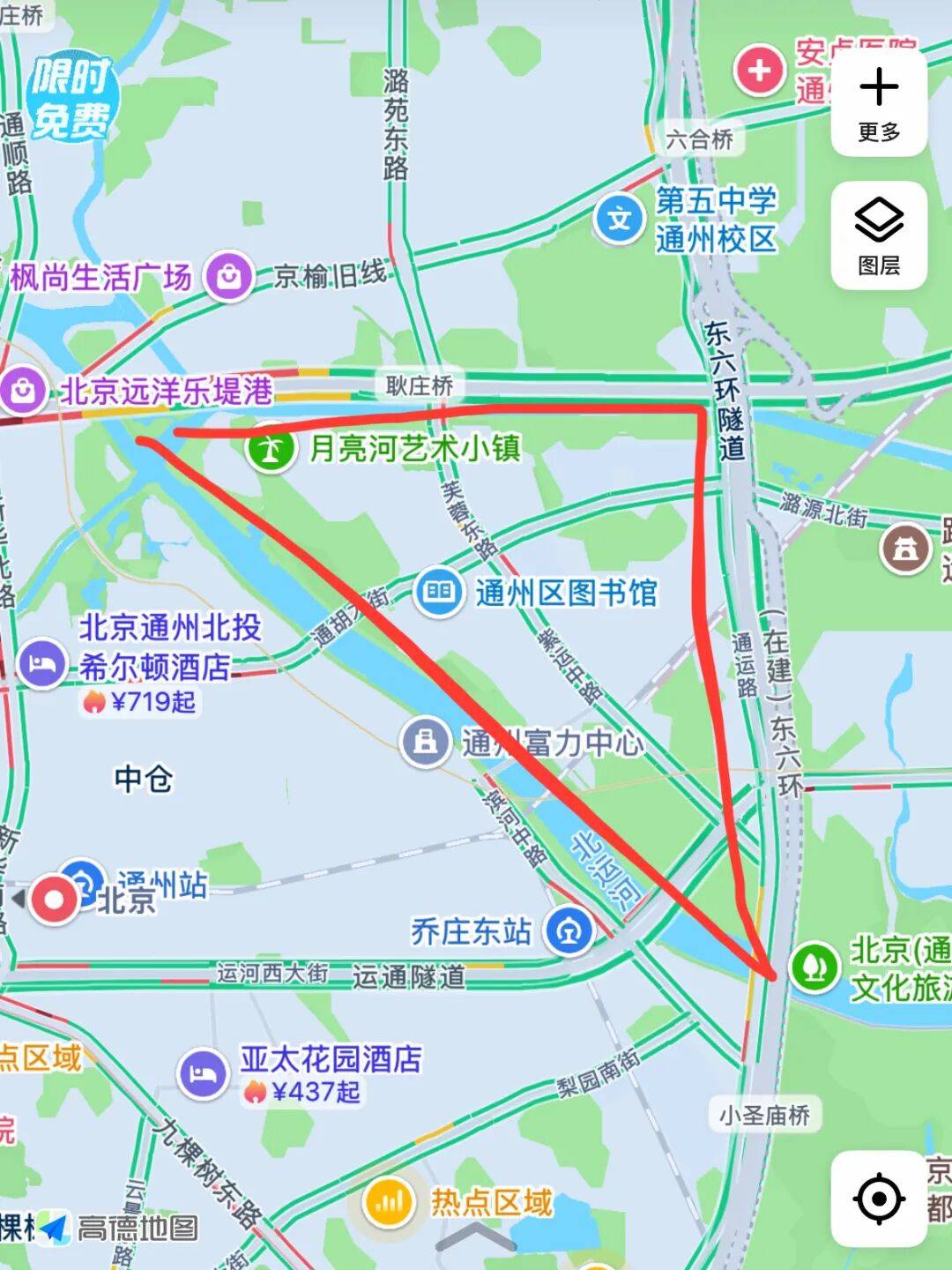Select 安贞医院 hospital marker
Image resolution: width=952 pixels, height=1270 pixels.
coord(759,70)
